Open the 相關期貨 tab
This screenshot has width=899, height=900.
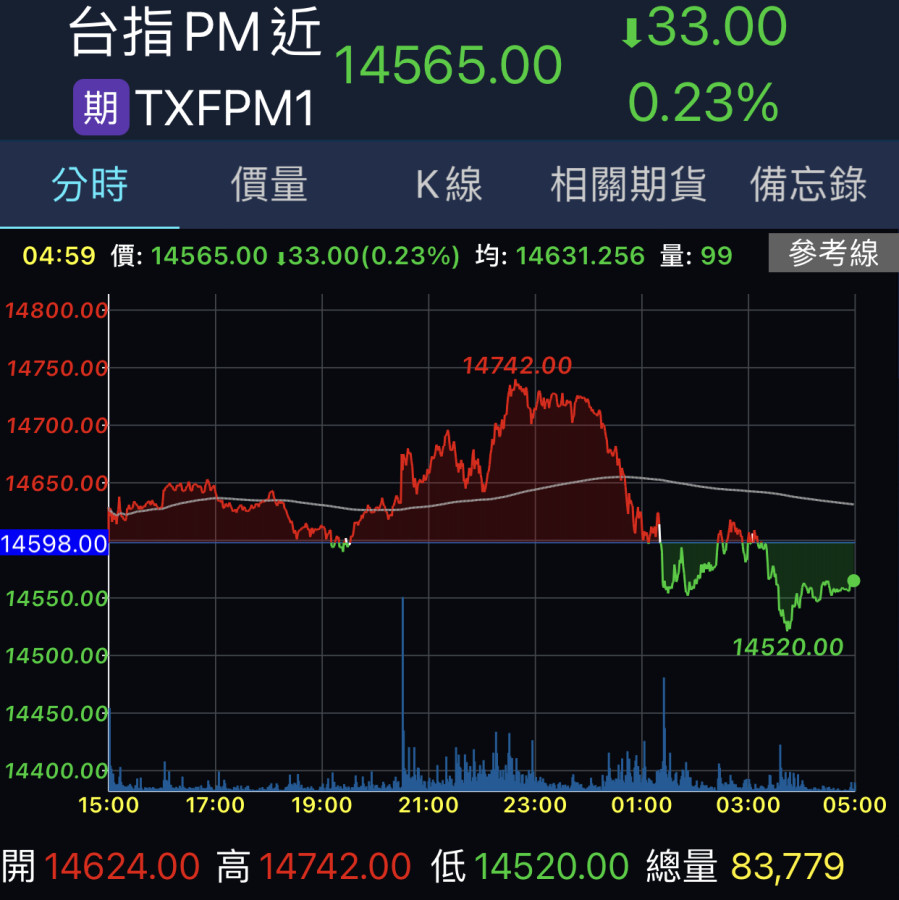(628, 185)
